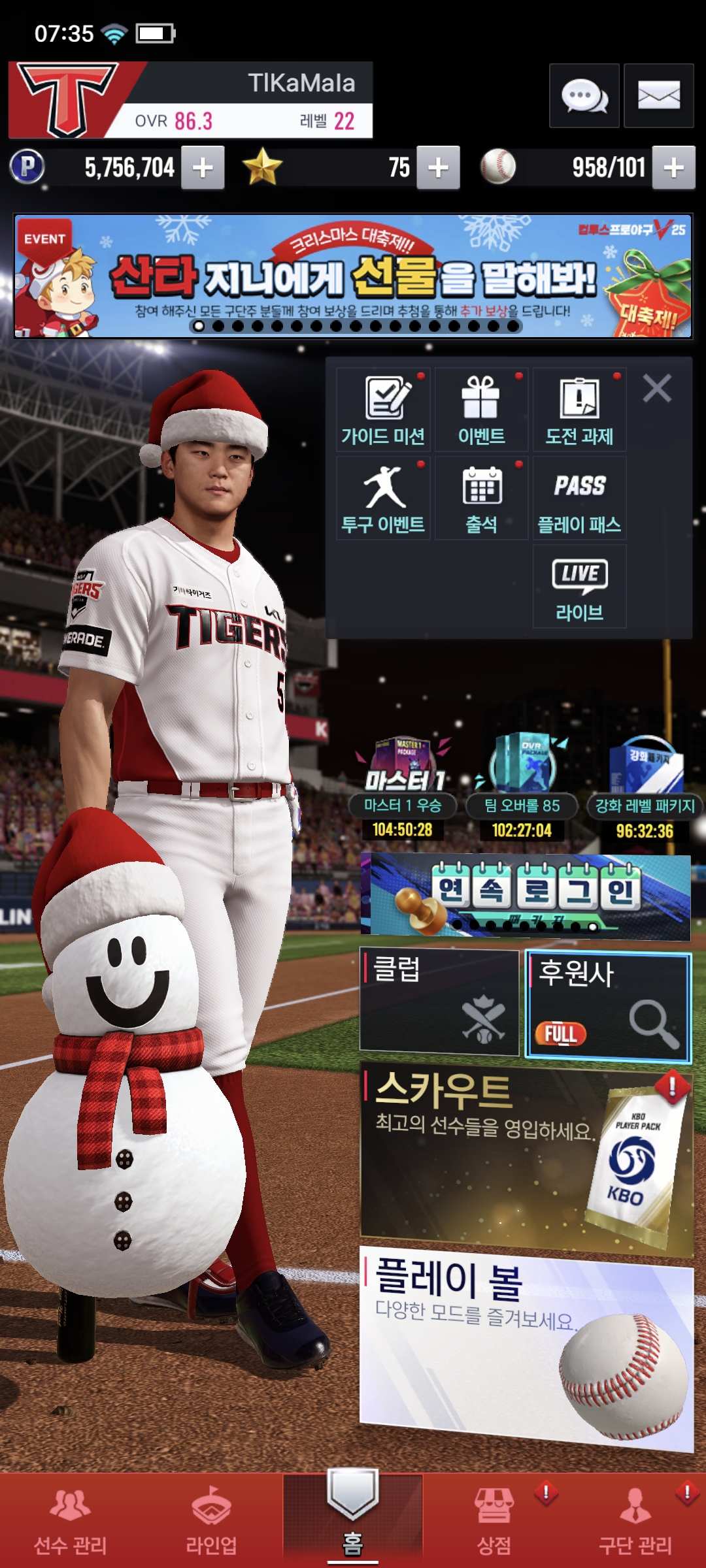706x1568 pixels.
Task: Add more stars with the plus button
Action: pyautogui.click(x=438, y=168)
